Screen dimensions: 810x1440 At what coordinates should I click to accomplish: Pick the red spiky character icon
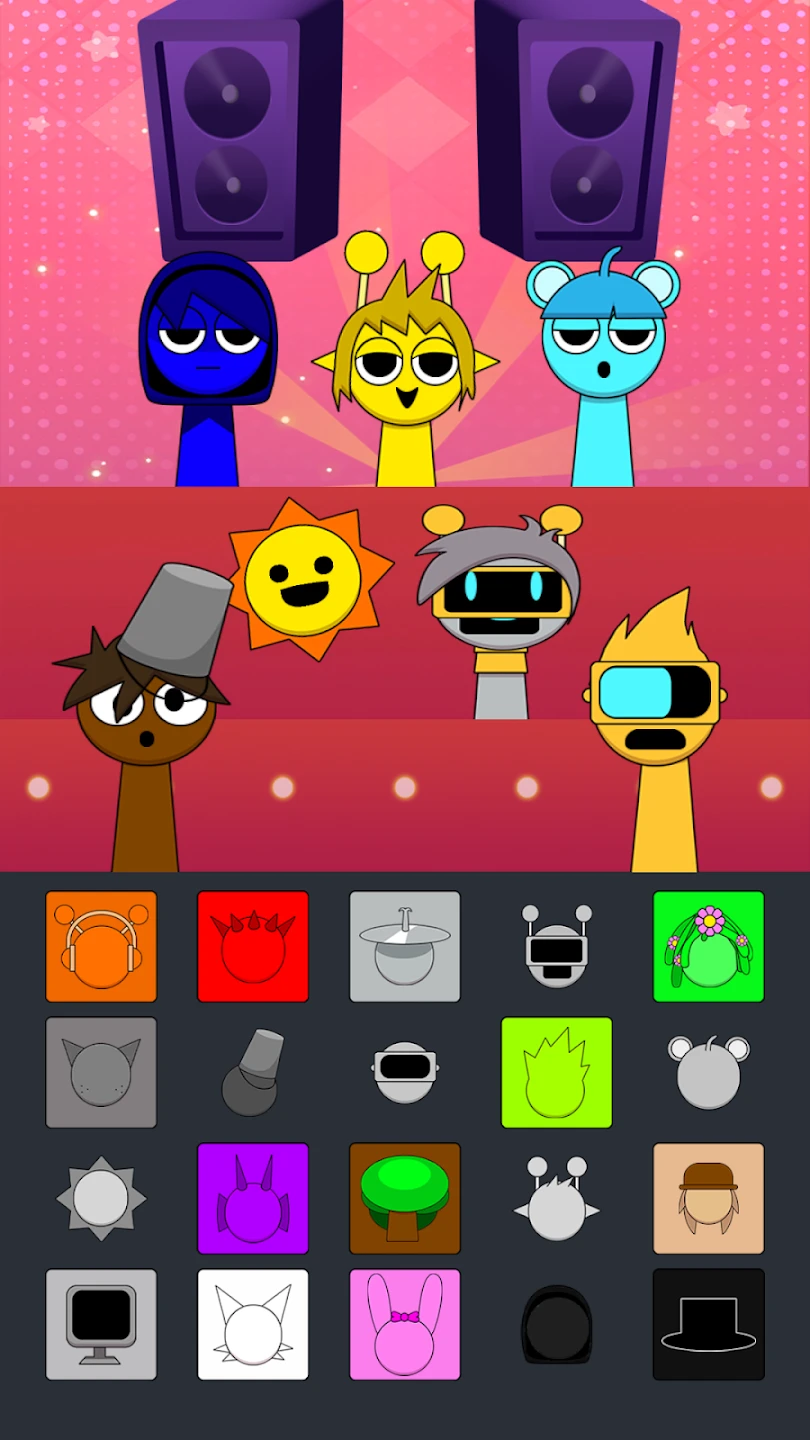tap(253, 946)
